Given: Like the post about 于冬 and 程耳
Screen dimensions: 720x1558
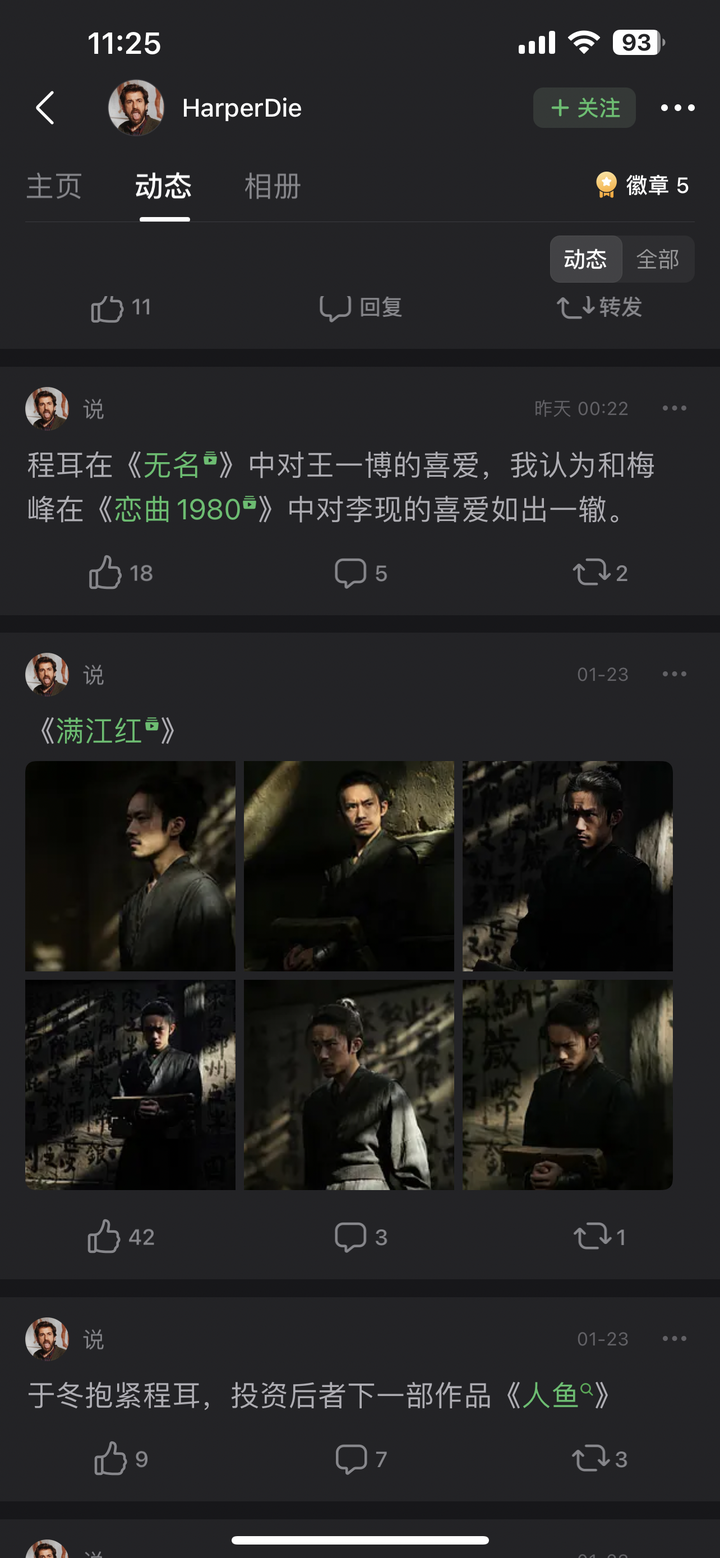Looking at the screenshot, I should [120, 1460].
